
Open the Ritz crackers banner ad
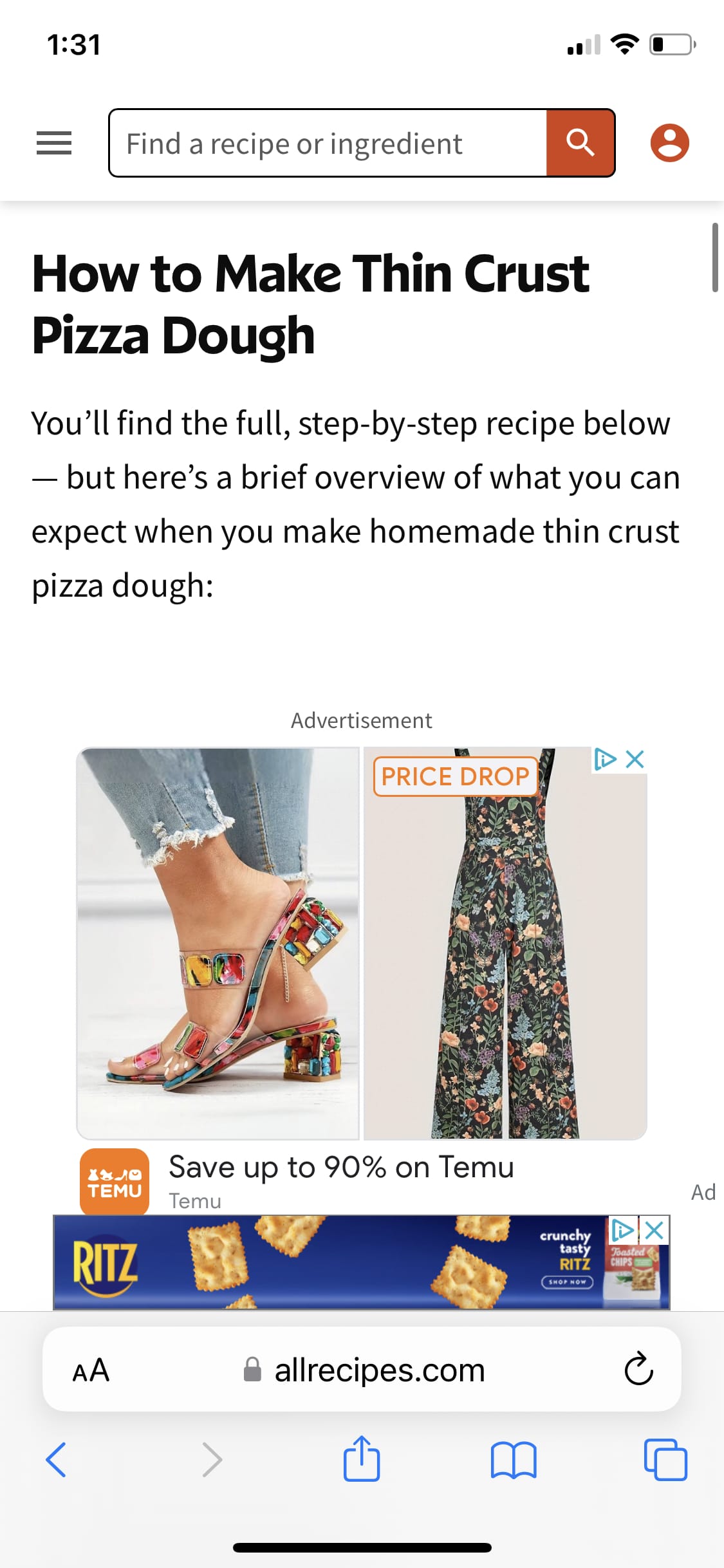tap(322, 1262)
